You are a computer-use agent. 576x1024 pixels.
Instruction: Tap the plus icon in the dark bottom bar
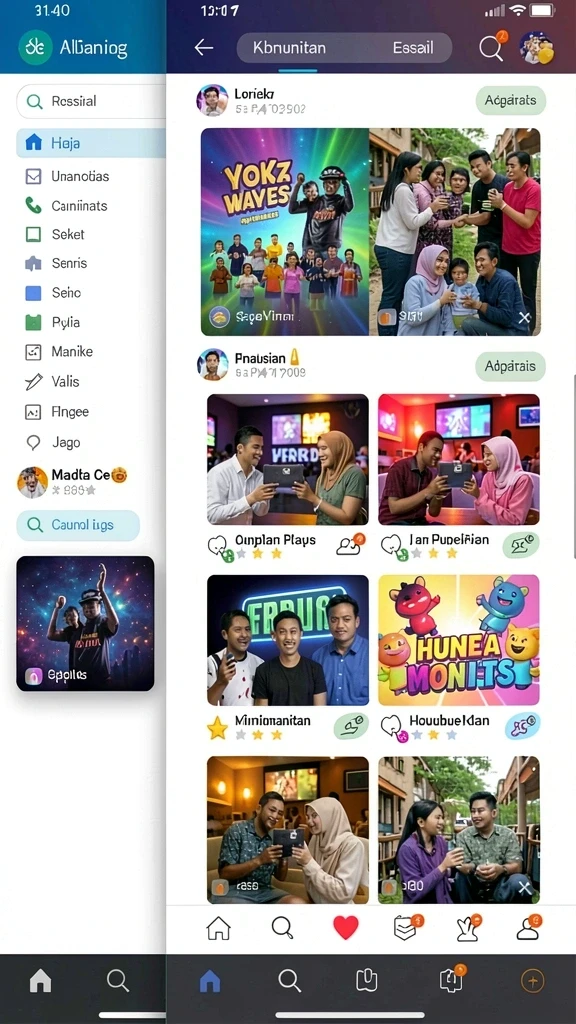[533, 980]
